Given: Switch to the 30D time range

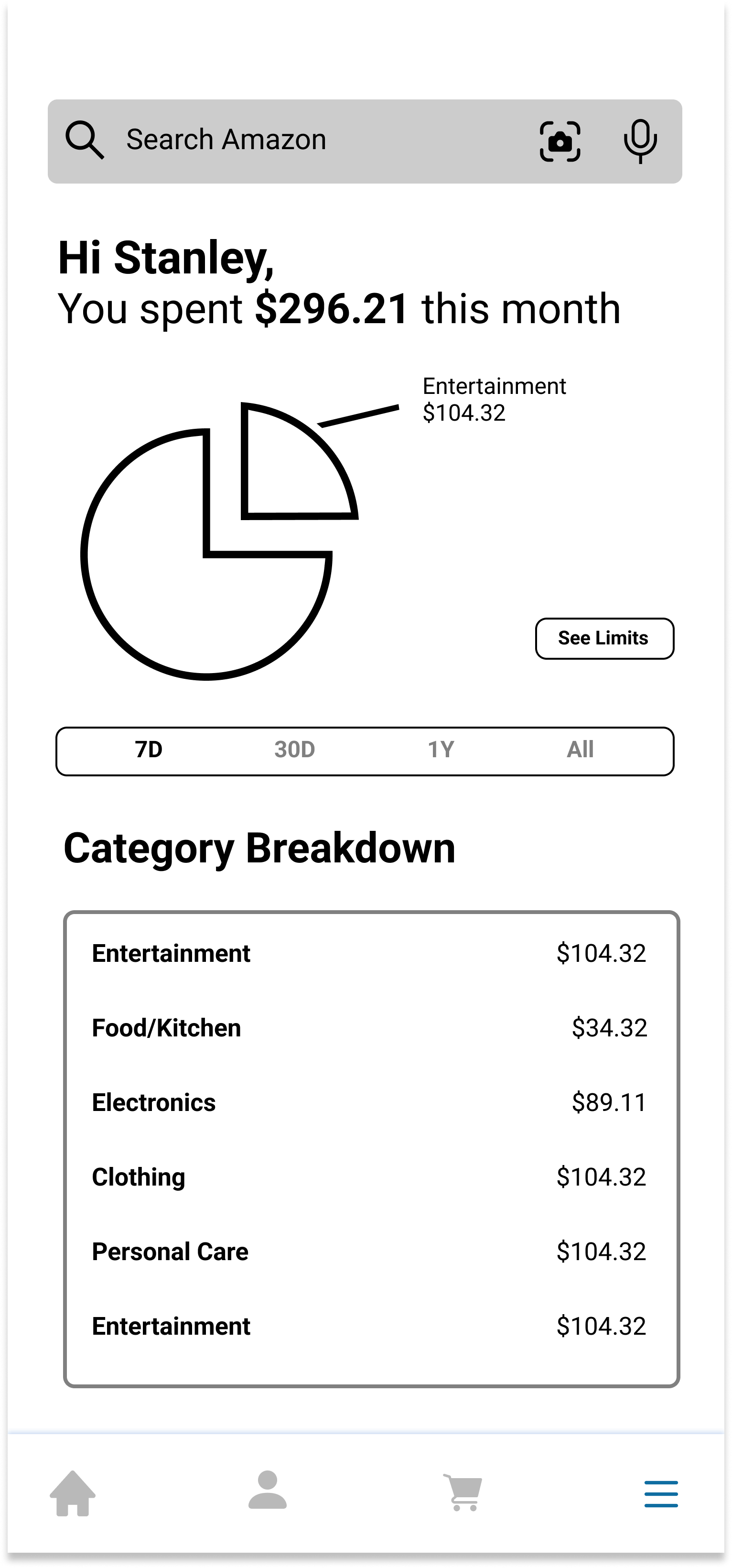Looking at the screenshot, I should click(x=294, y=749).
